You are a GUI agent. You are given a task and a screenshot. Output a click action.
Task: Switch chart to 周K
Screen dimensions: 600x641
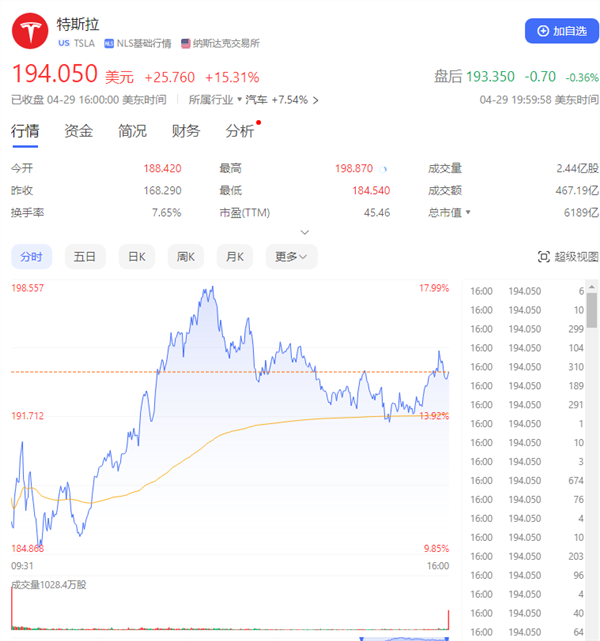[x=186, y=257]
